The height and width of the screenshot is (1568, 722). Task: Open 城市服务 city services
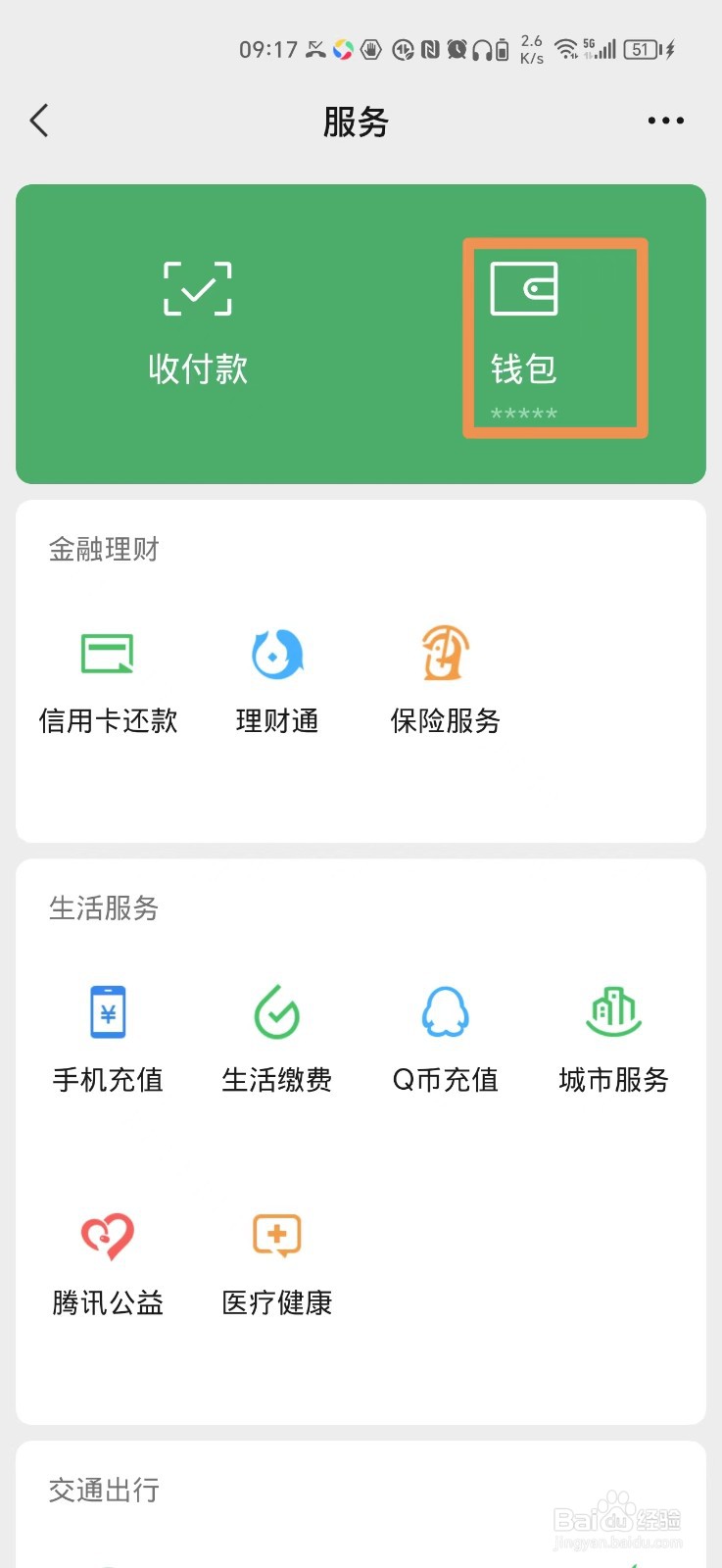(x=614, y=1041)
